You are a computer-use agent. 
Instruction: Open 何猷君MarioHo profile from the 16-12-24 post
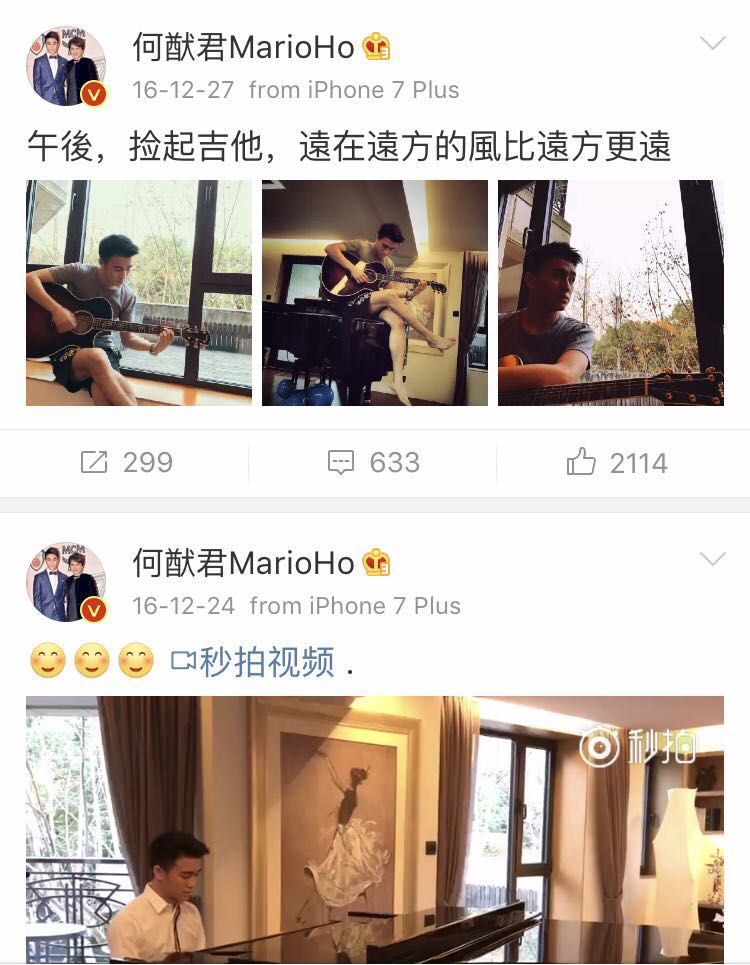pos(243,563)
